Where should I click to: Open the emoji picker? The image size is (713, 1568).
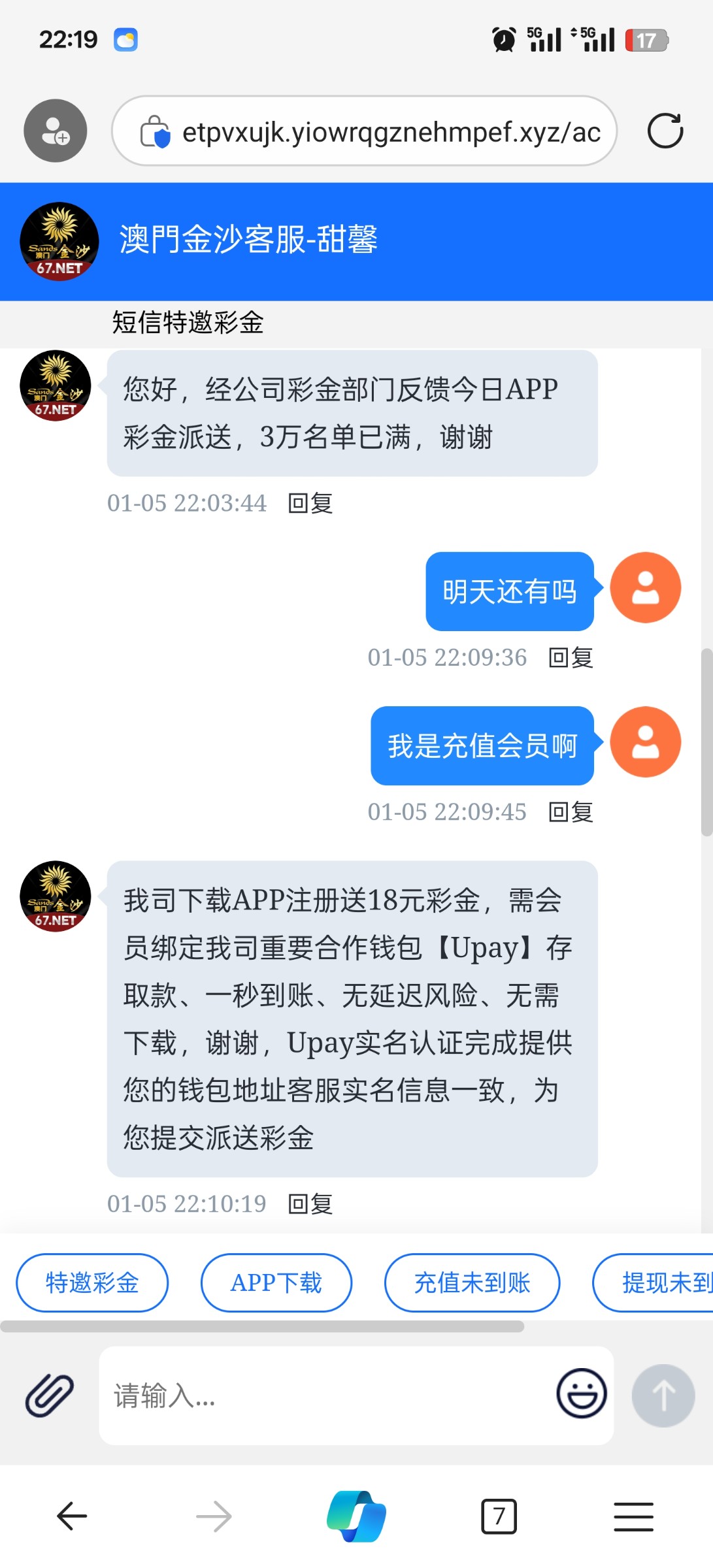581,1394
